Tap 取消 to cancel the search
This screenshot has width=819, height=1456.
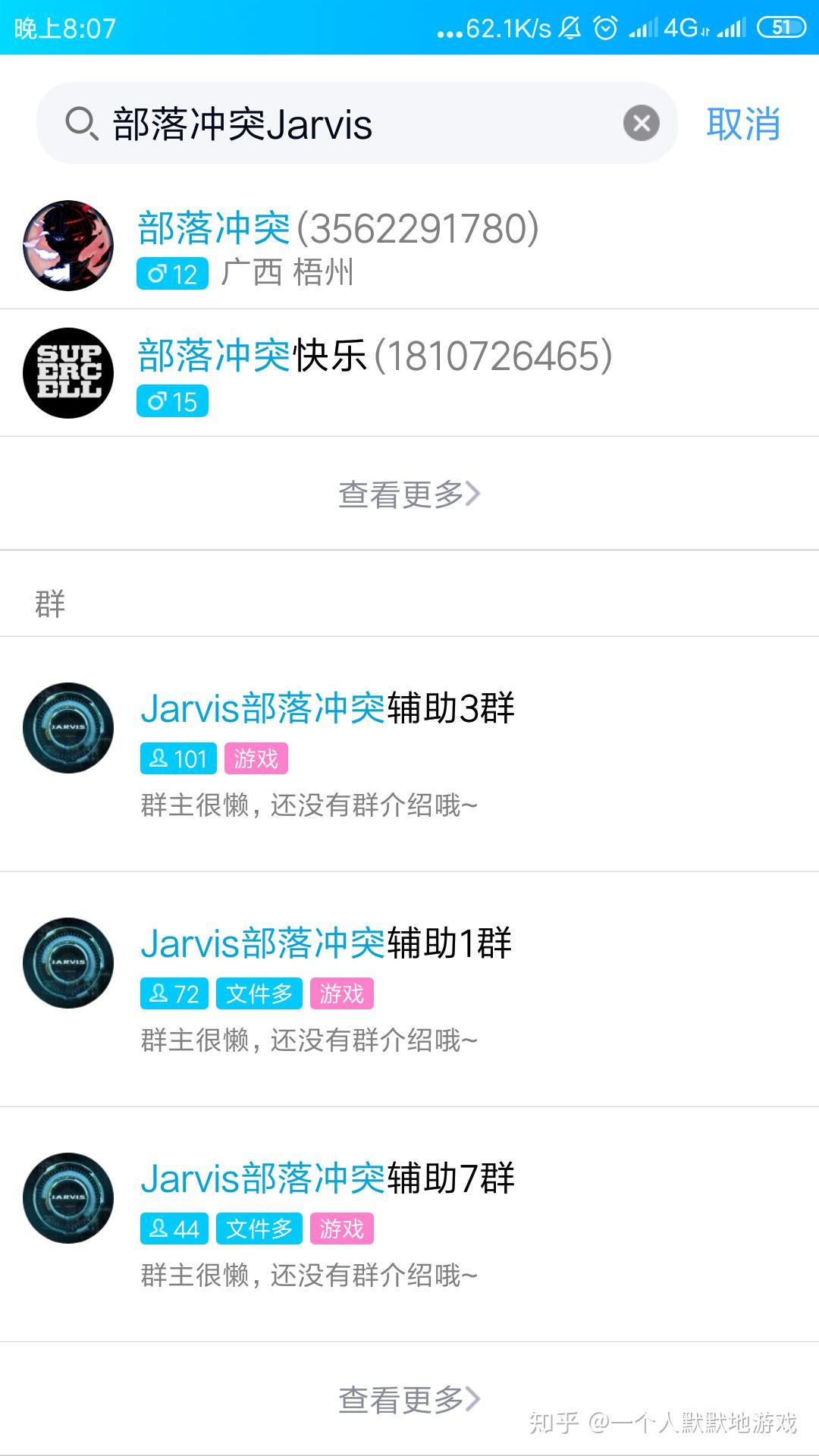tap(744, 124)
